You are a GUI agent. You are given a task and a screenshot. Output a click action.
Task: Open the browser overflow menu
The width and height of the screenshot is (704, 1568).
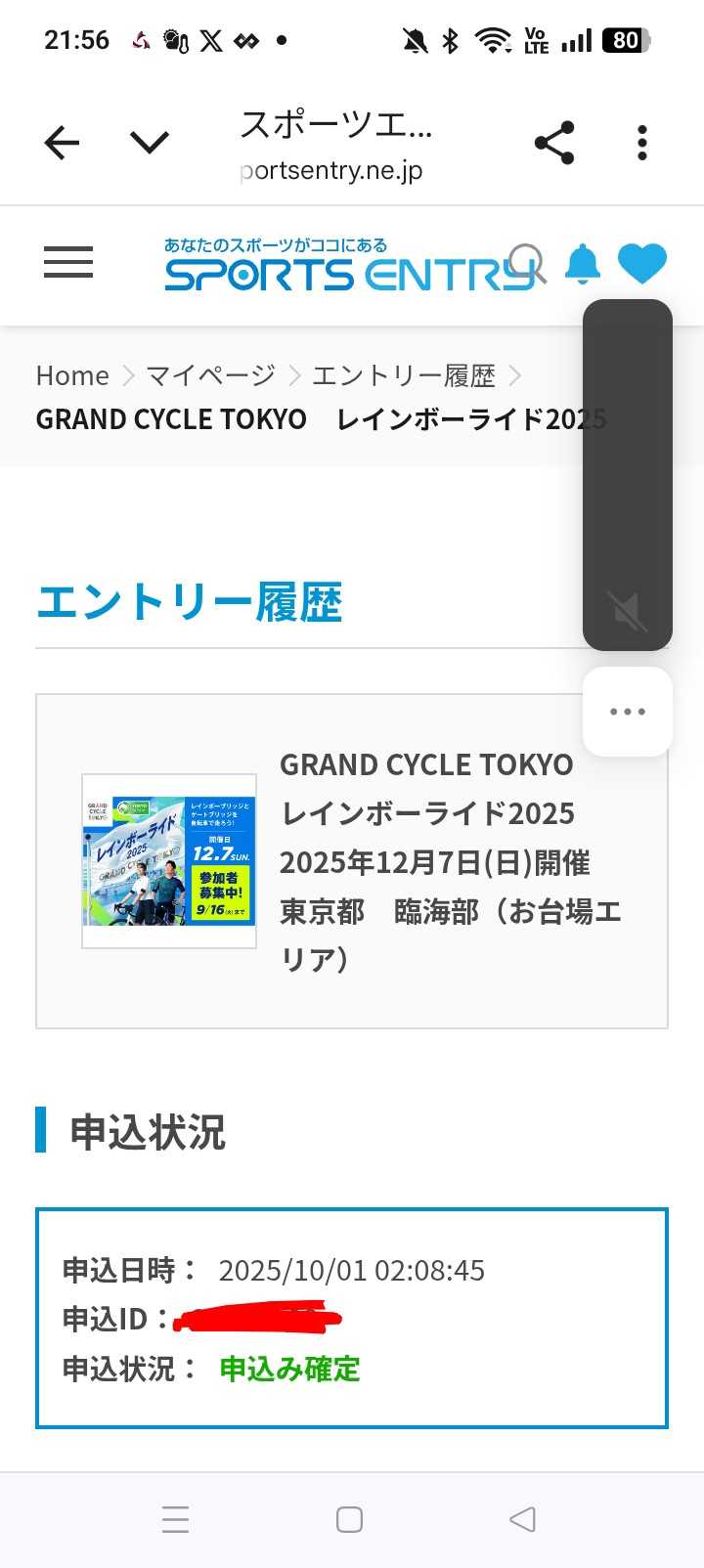pos(642,144)
